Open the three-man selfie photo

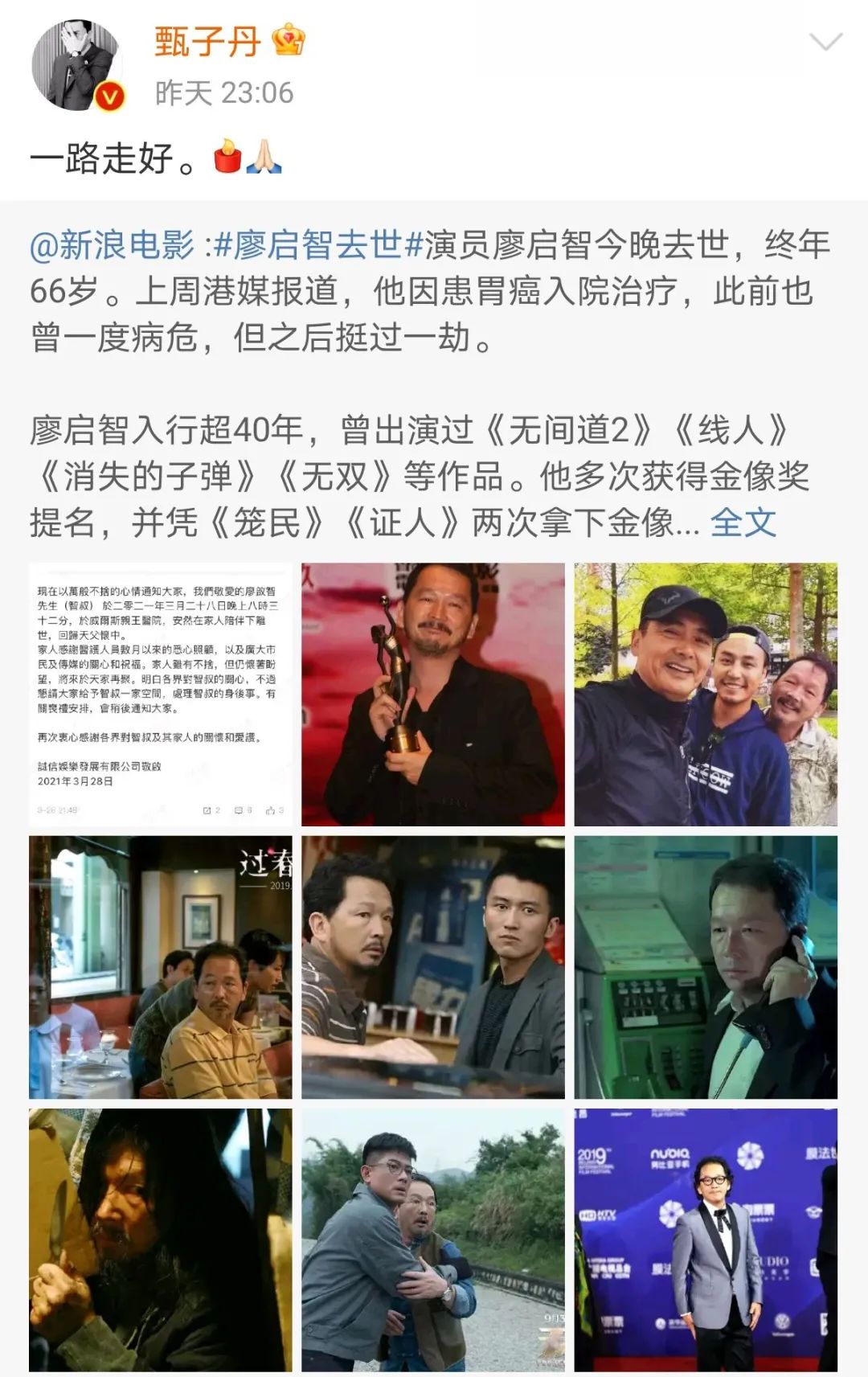pyautogui.click(x=706, y=694)
